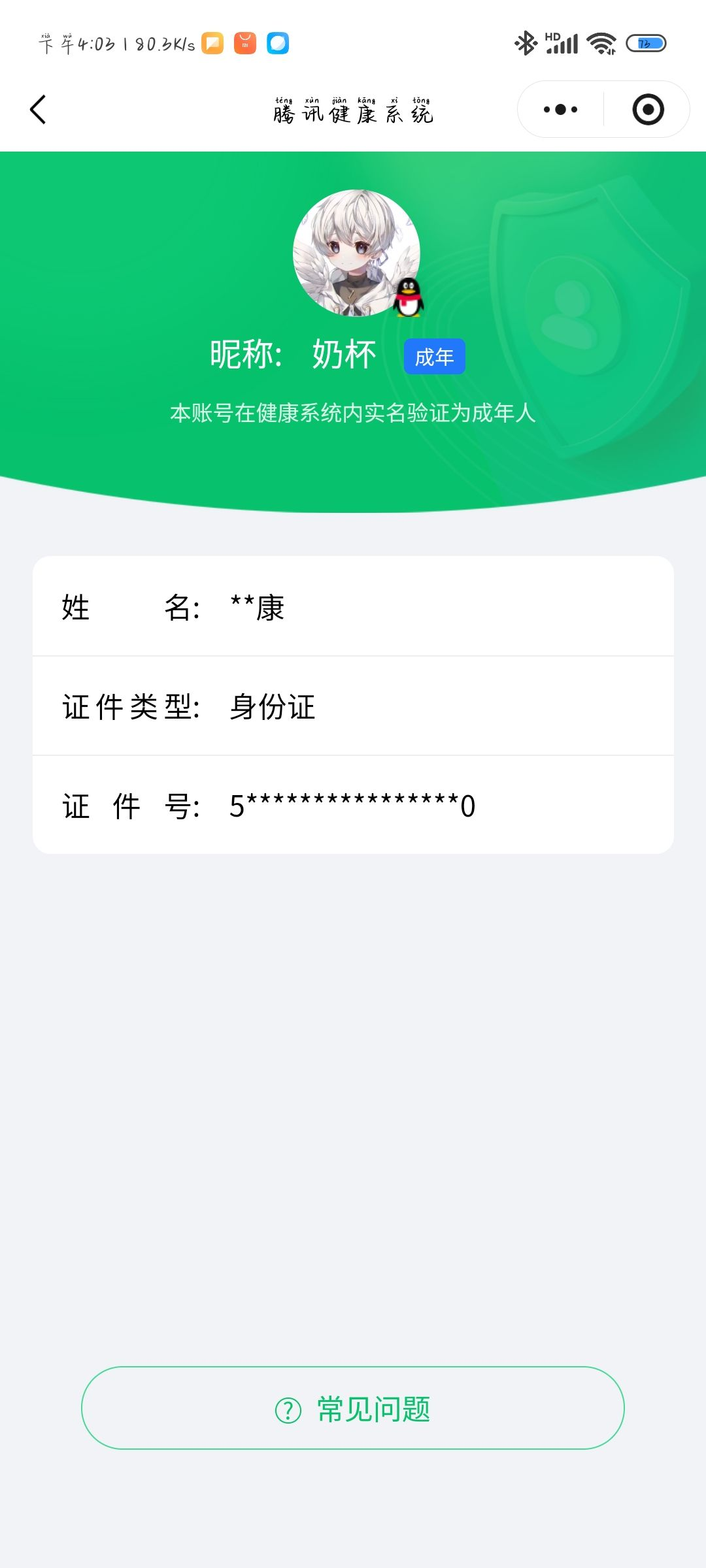Tap the battery level indicator
706x1568 pixels.
click(x=645, y=42)
